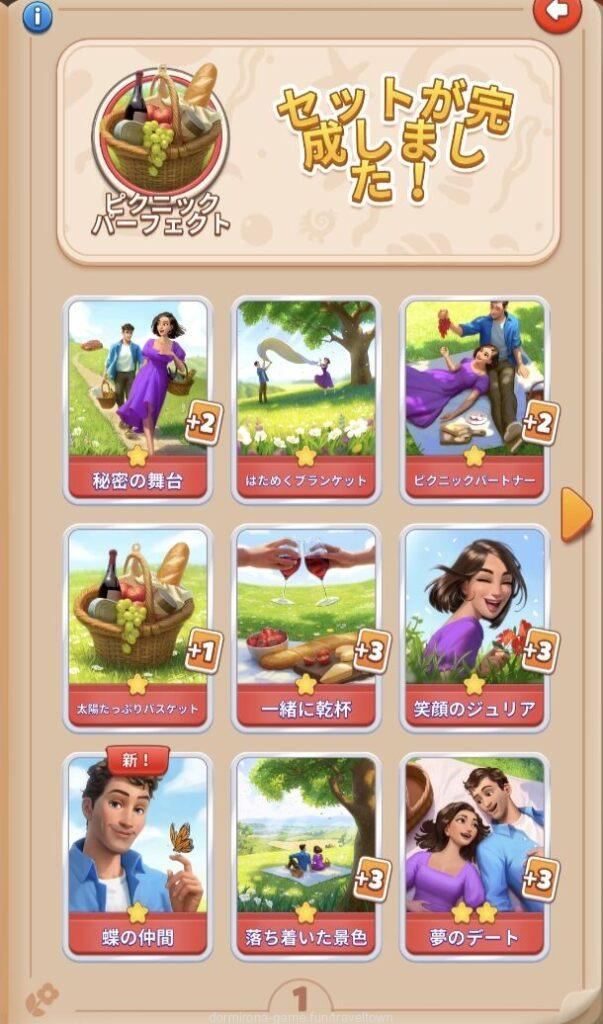Screen dimensions: 603x1024
Task: View the はためくブランケット card
Action: click(306, 398)
